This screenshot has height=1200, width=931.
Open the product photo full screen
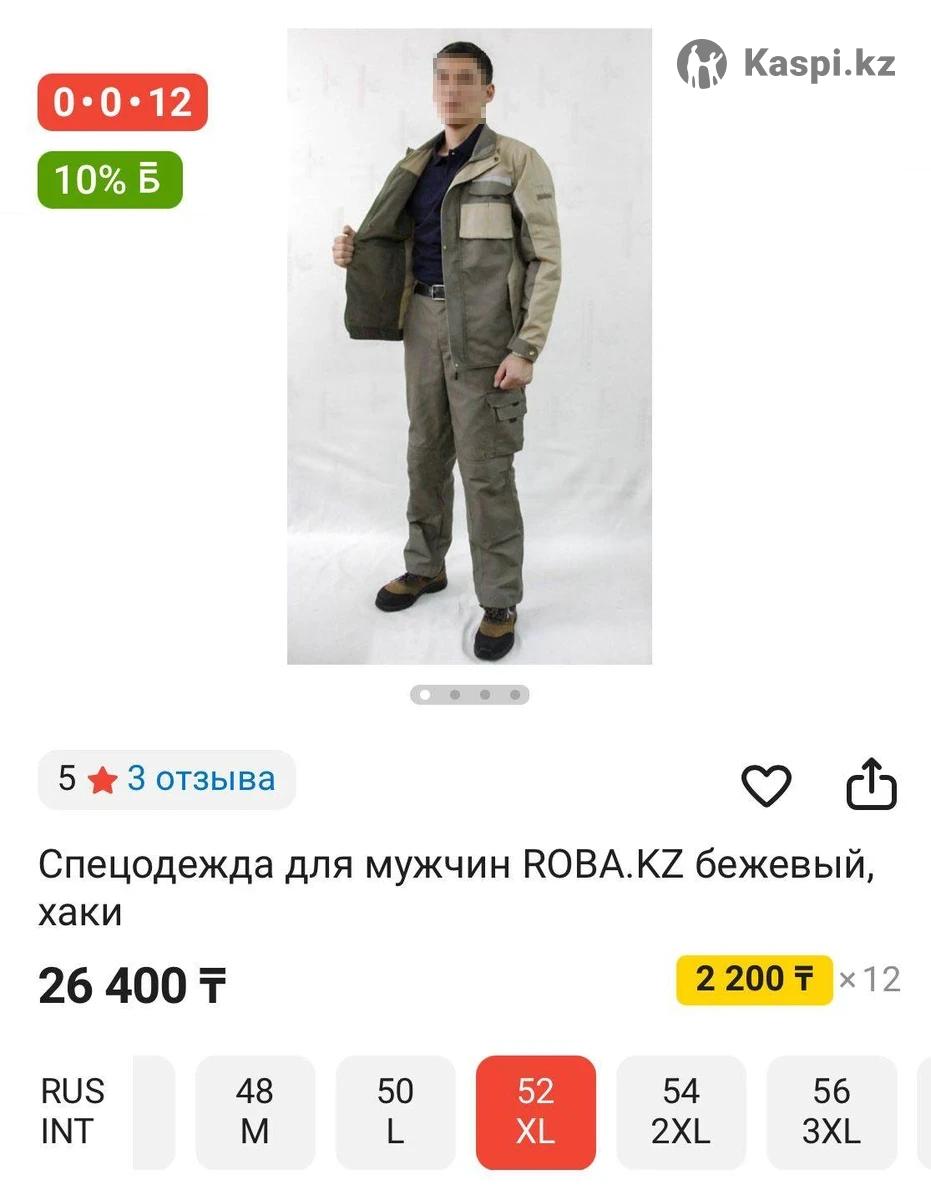pyautogui.click(x=469, y=346)
